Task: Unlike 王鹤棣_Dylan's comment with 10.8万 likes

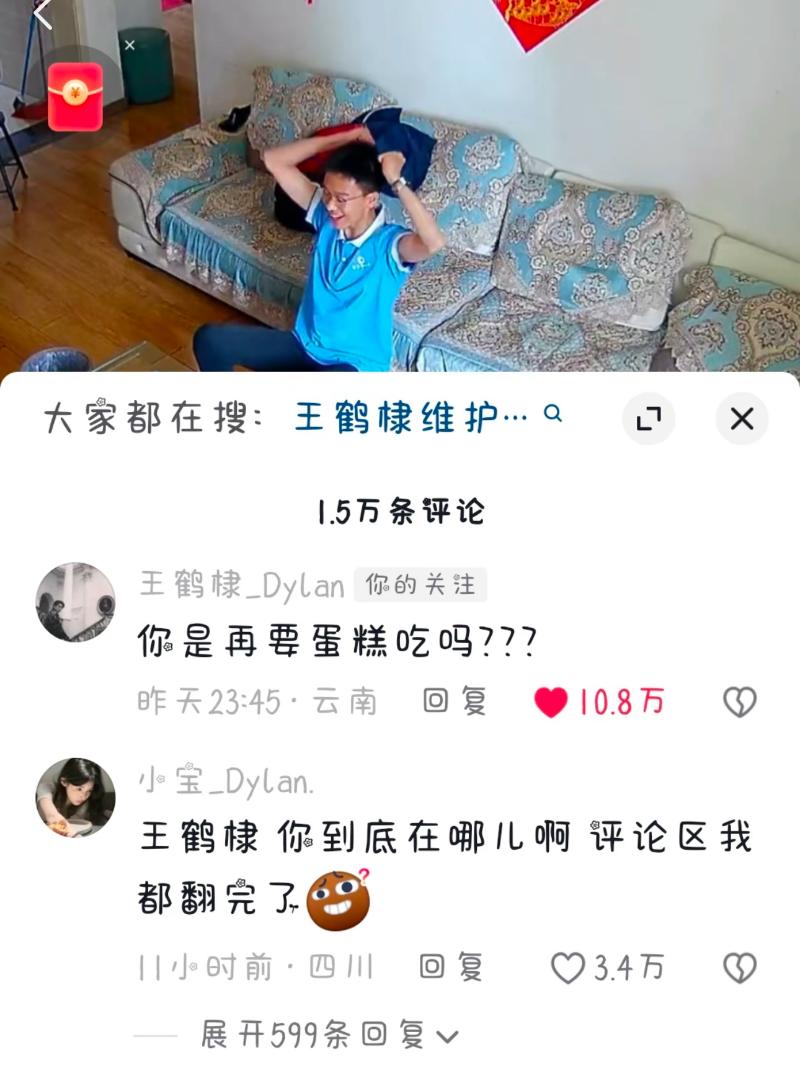Action: pyautogui.click(x=551, y=702)
